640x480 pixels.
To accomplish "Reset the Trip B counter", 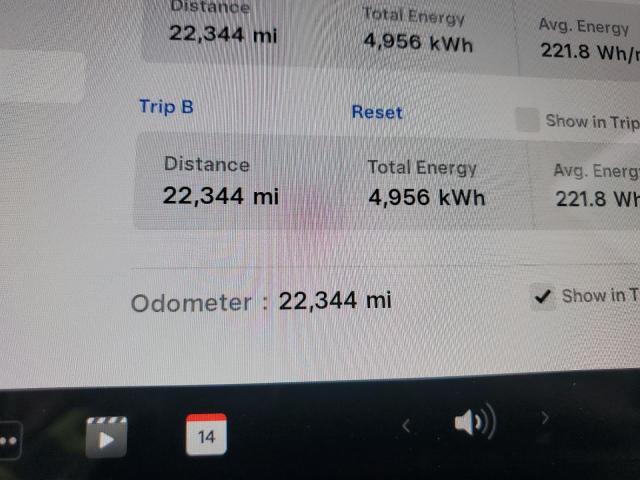I will click(377, 112).
